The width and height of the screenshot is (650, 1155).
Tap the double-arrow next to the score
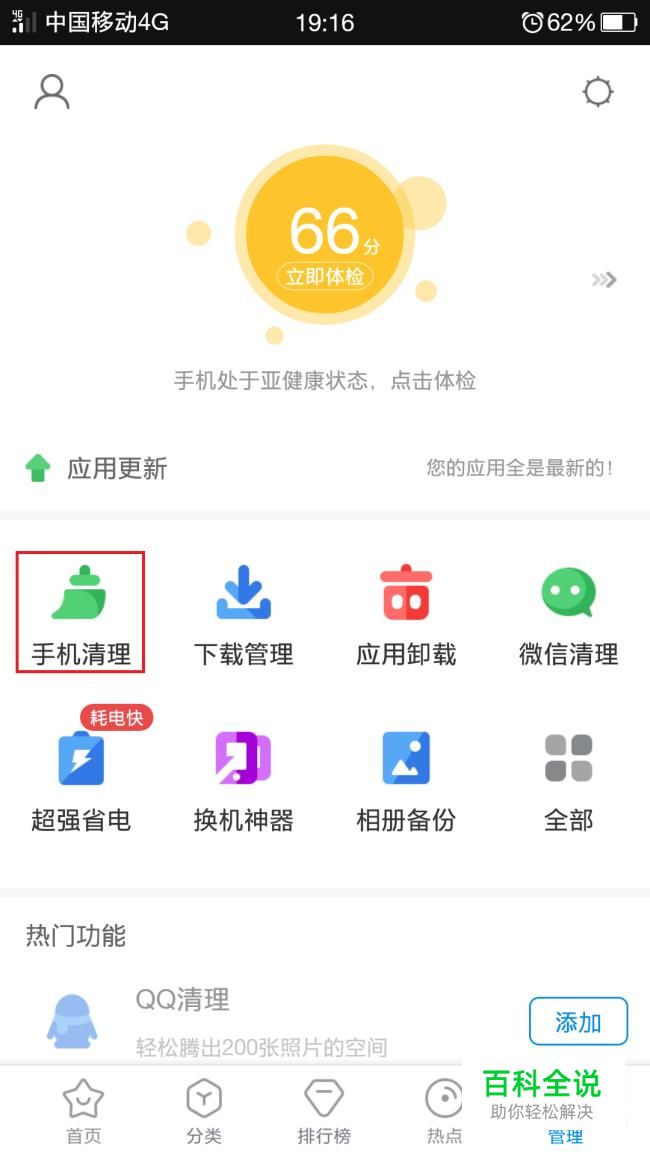click(604, 280)
